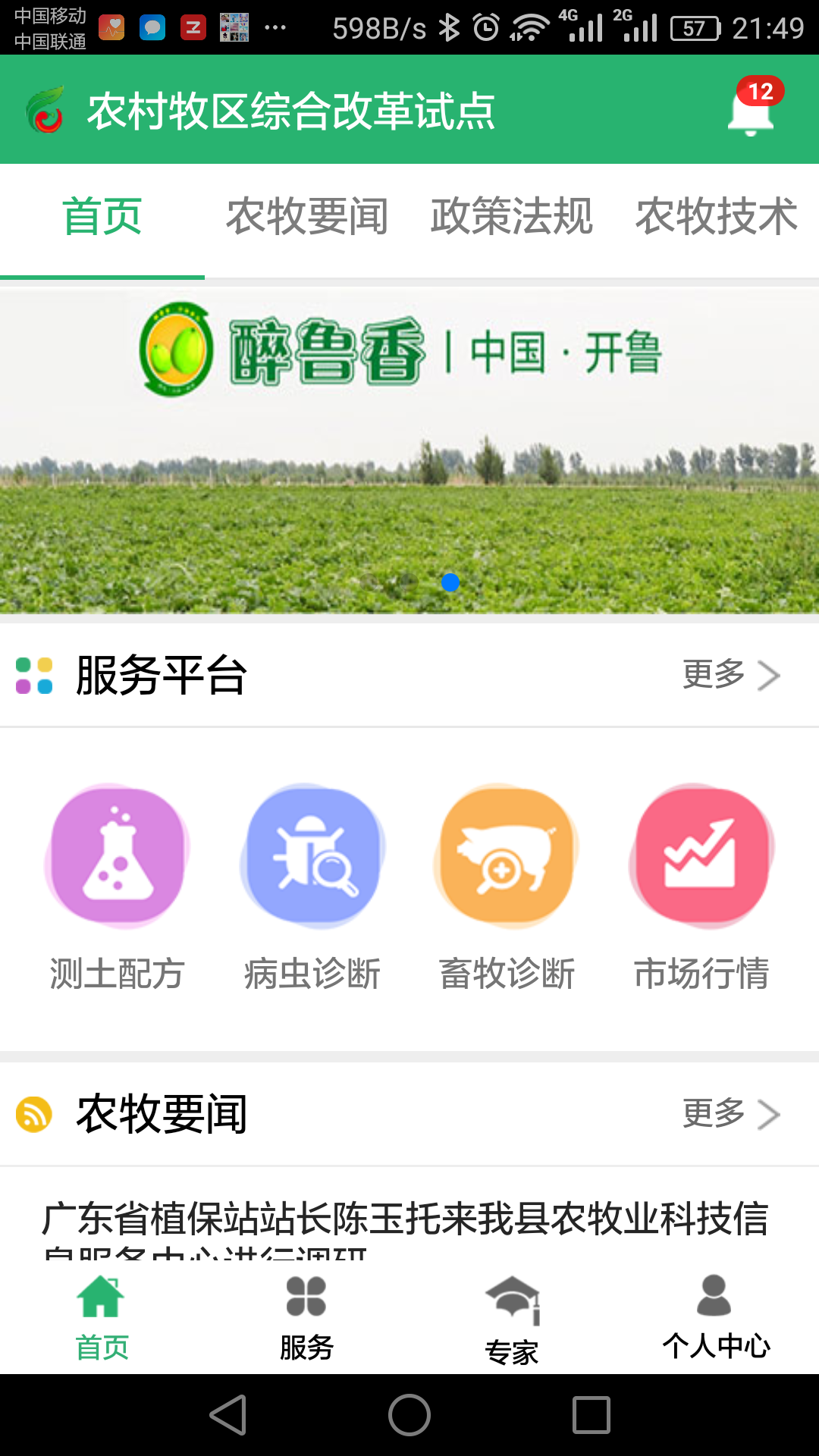Screen dimensions: 819x1456
Task: Open 测土配方 service
Action: click(117, 886)
